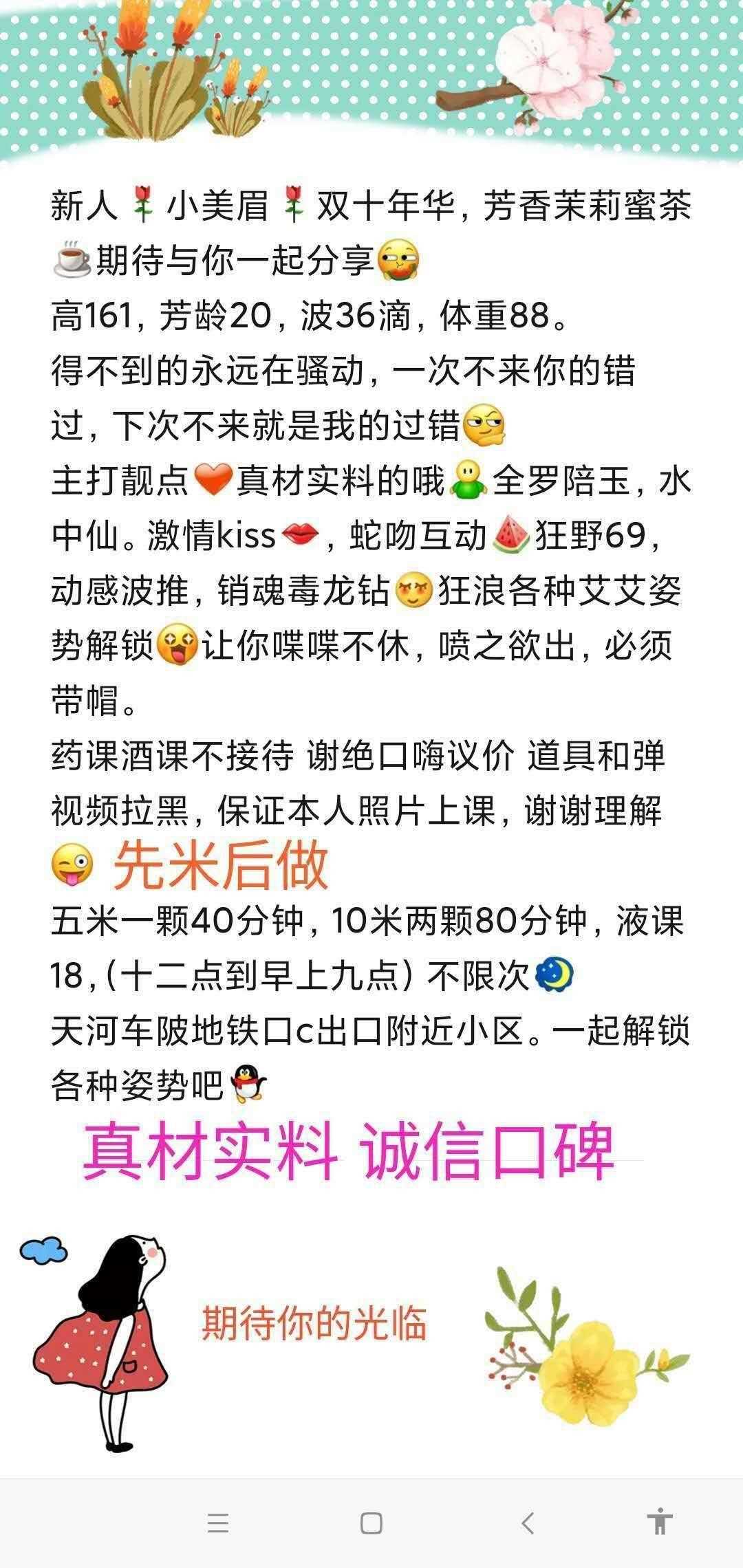
Task: Go back with the navigation bar arrow
Action: (528, 1523)
